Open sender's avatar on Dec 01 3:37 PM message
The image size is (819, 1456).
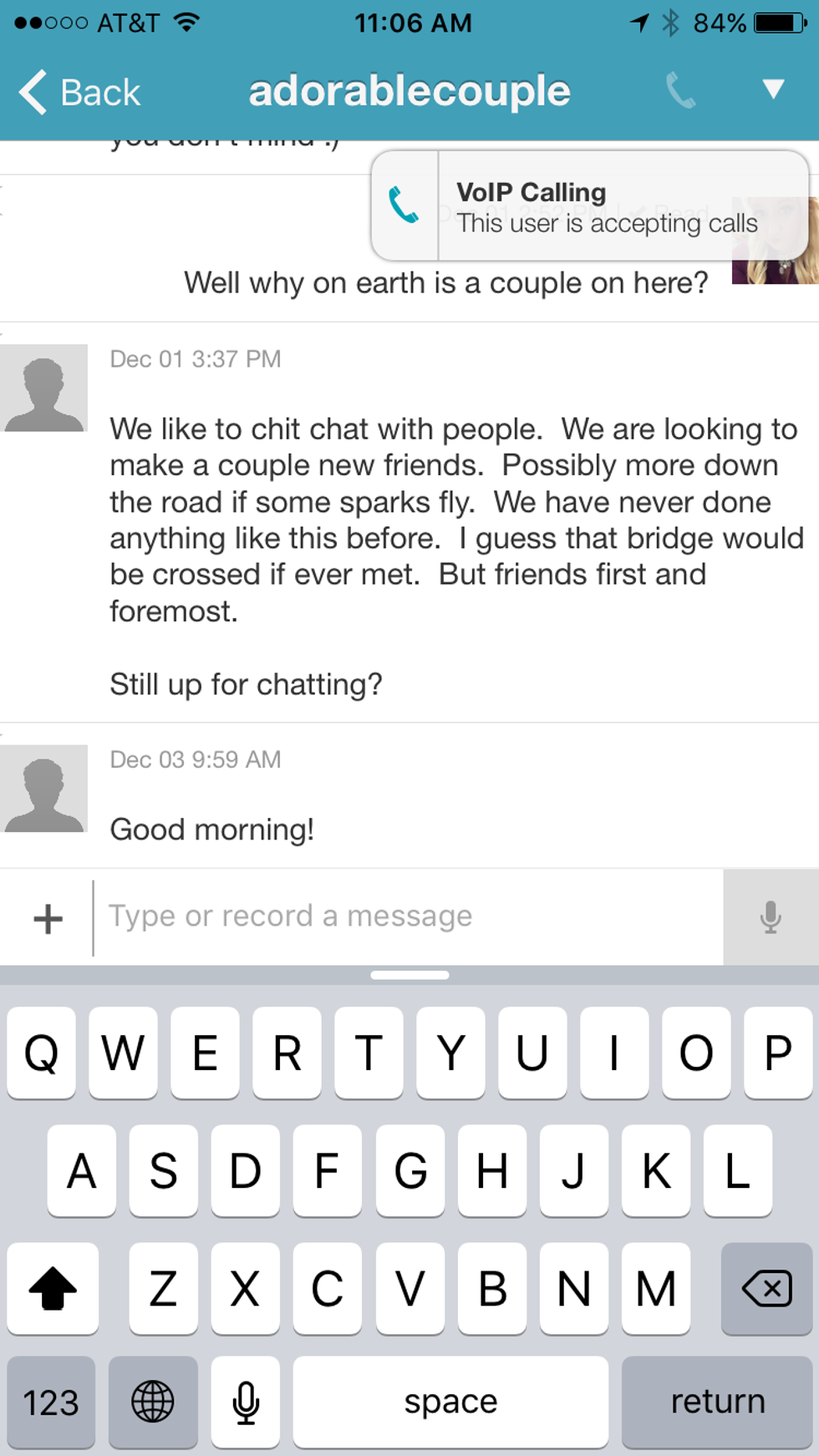(x=44, y=388)
